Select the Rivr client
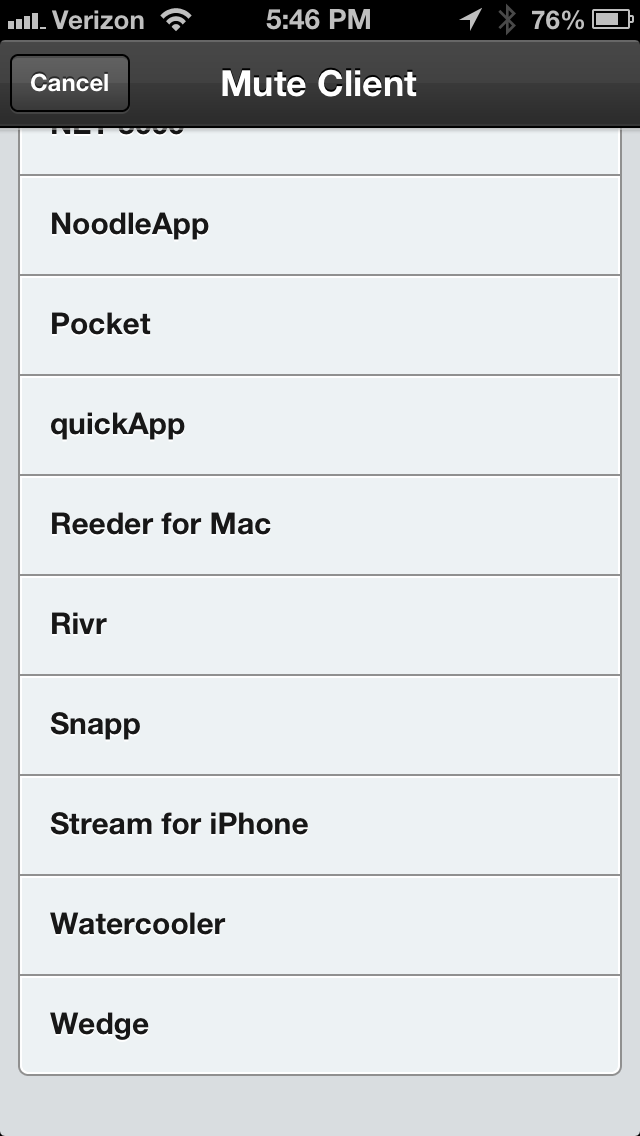Image resolution: width=640 pixels, height=1136 pixels. [x=320, y=625]
